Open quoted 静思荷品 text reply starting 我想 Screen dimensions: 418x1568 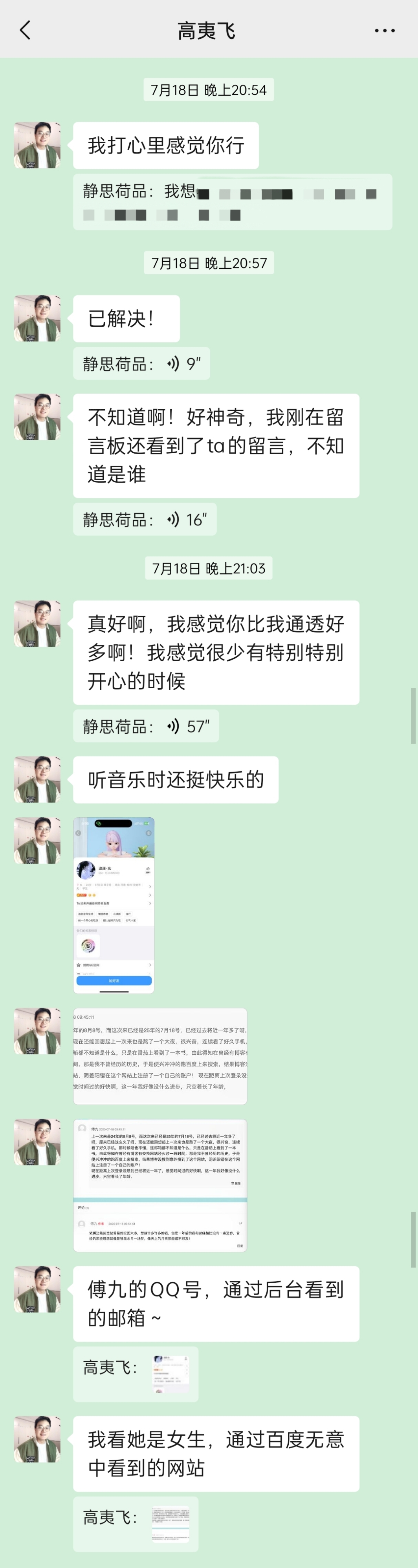(232, 202)
